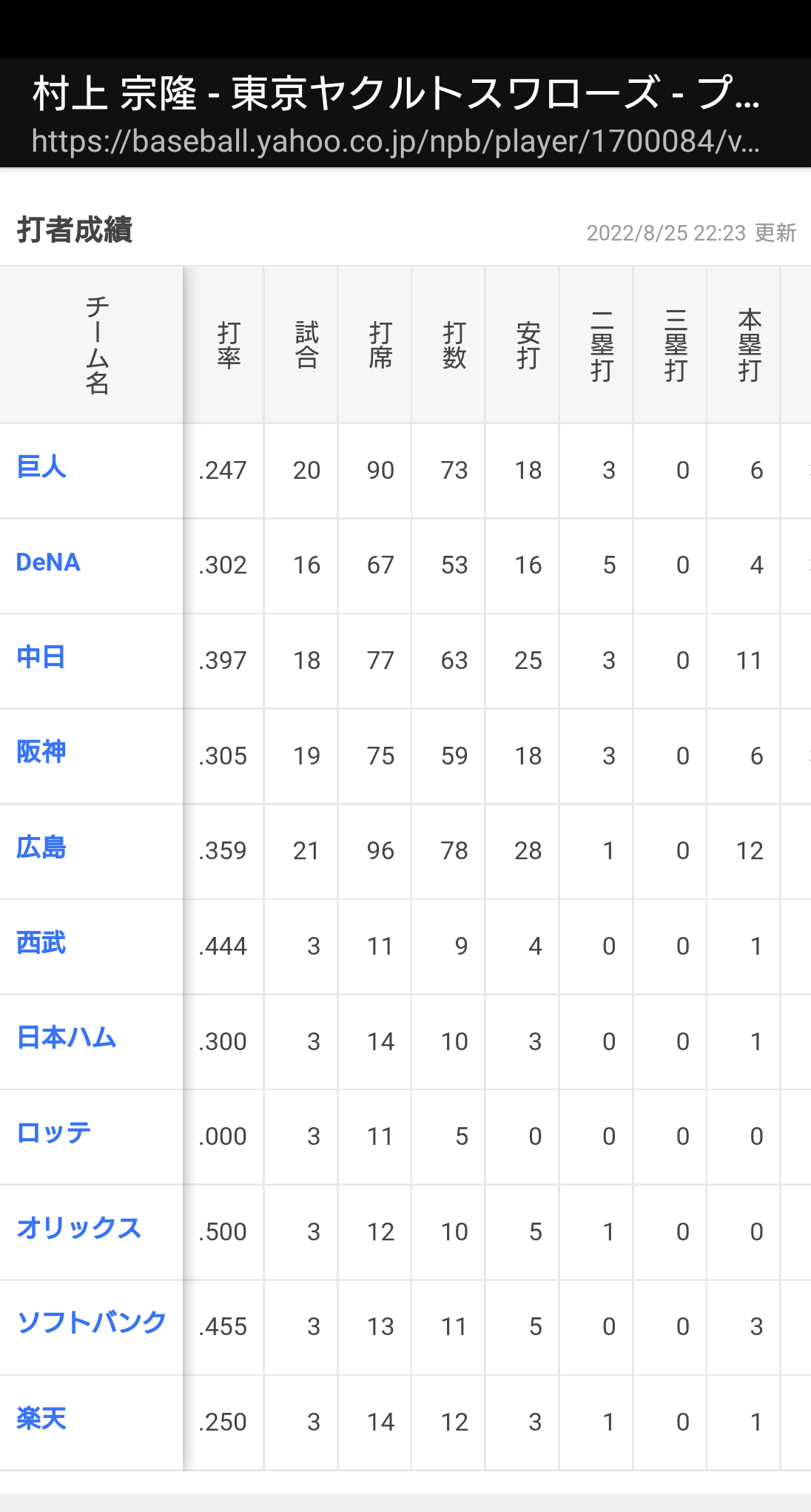Open the 日本ハム team link
Screen dimensions: 811x1512
[67, 1038]
